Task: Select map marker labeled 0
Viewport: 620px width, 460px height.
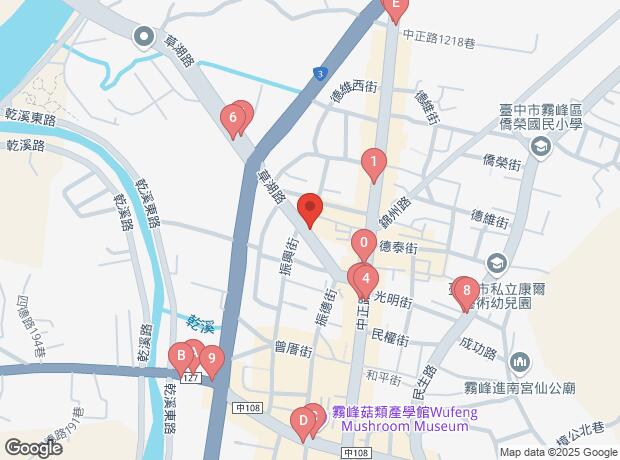Action: [363, 243]
